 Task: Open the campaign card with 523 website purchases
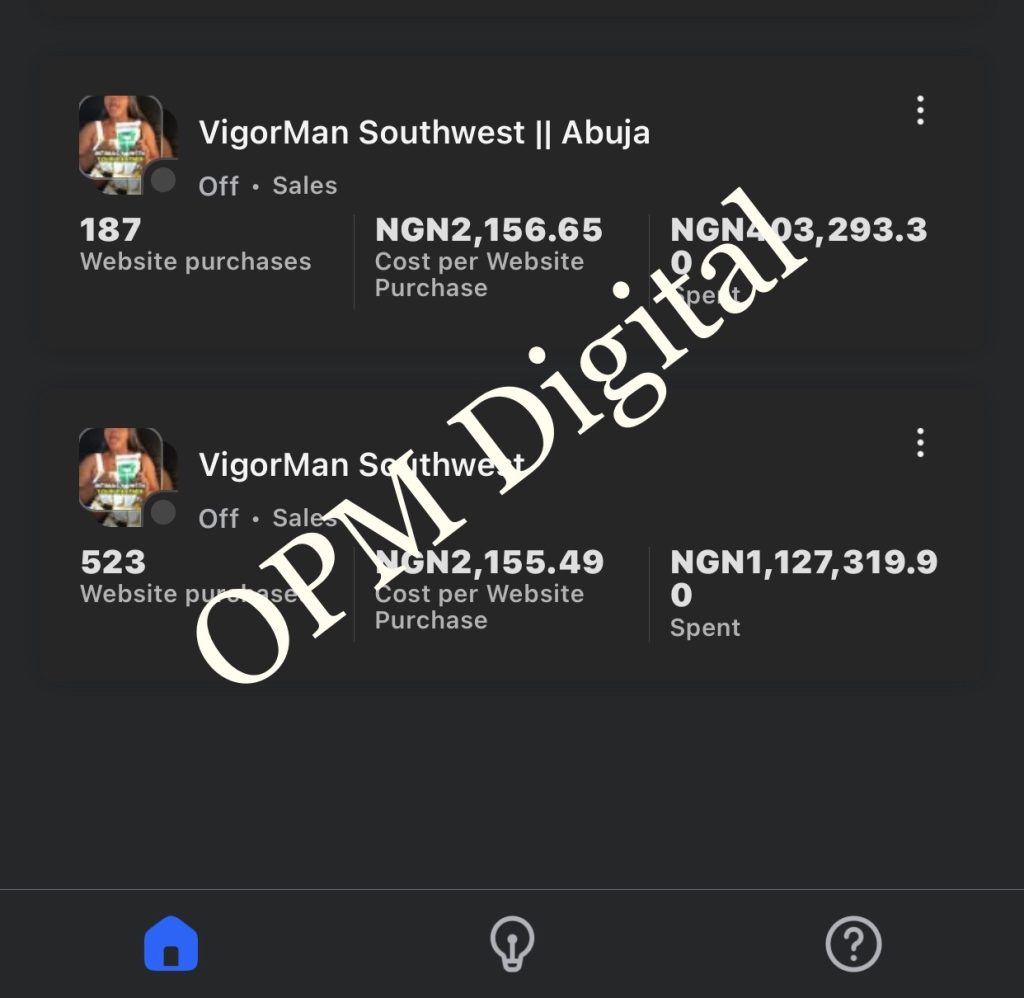(360, 466)
